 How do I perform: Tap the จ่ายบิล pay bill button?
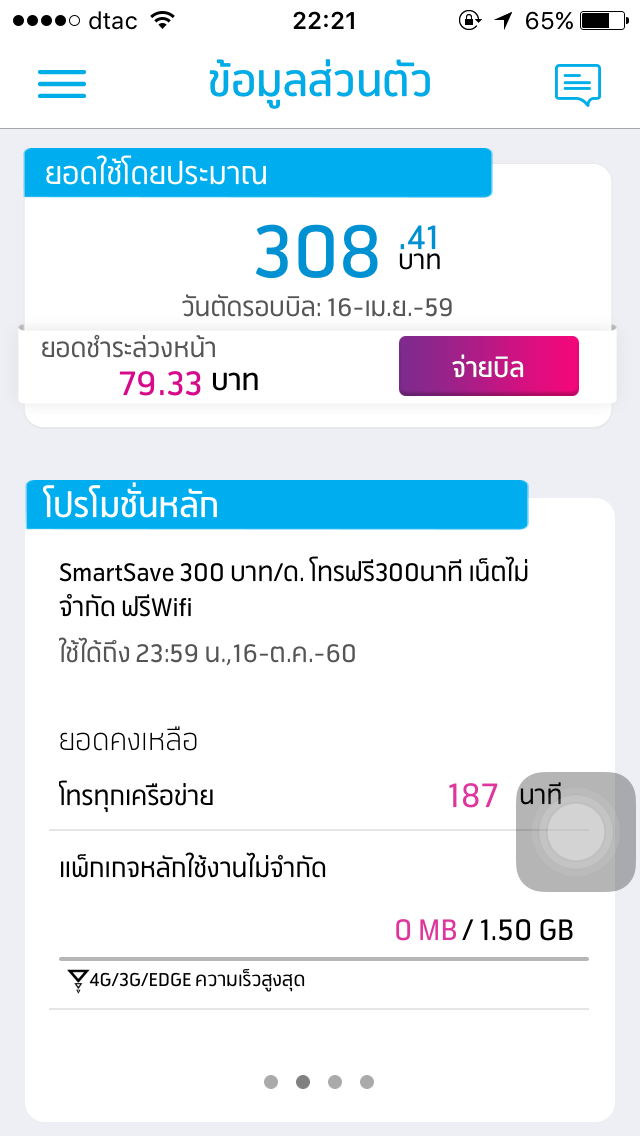tap(489, 366)
